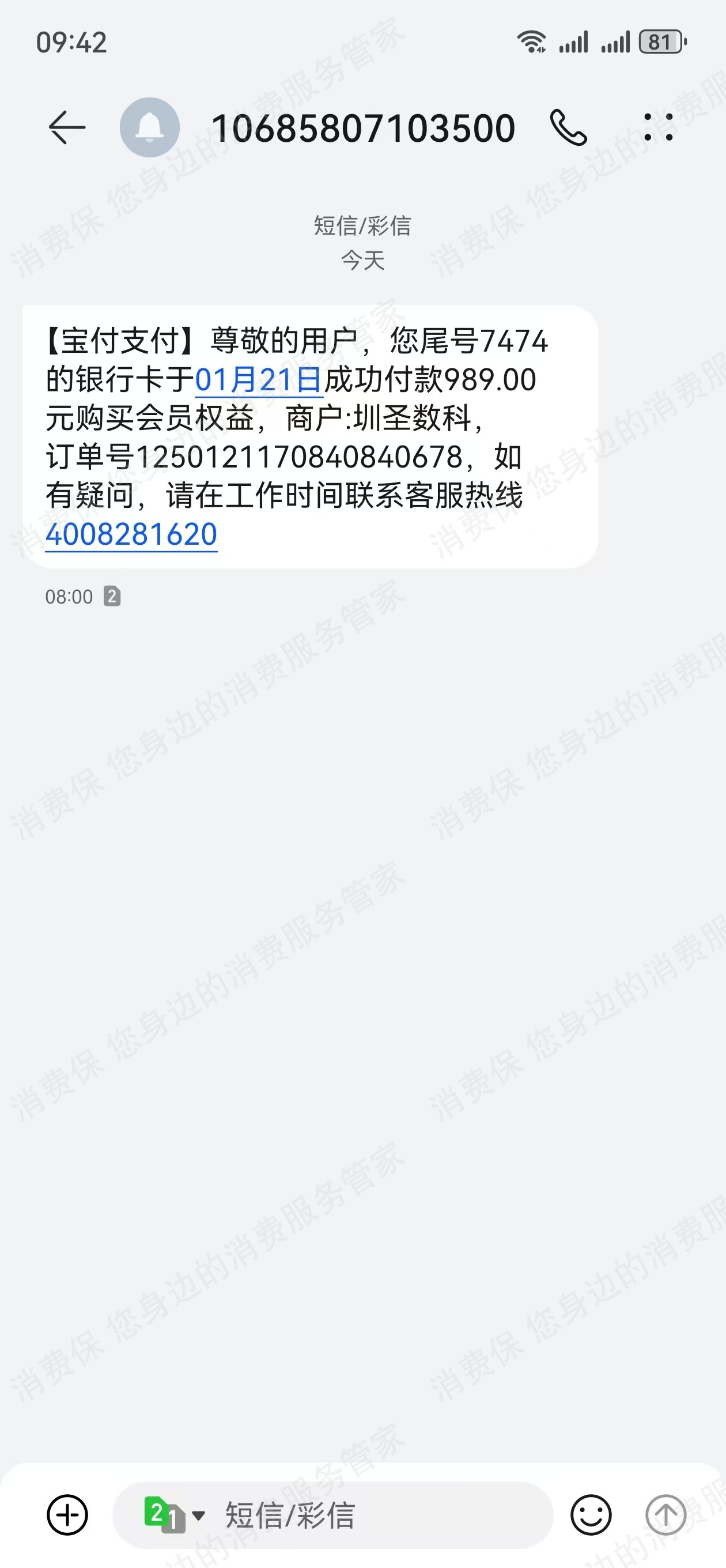Open the four-dot more options menu
This screenshot has height=1568, width=726.
point(659,128)
